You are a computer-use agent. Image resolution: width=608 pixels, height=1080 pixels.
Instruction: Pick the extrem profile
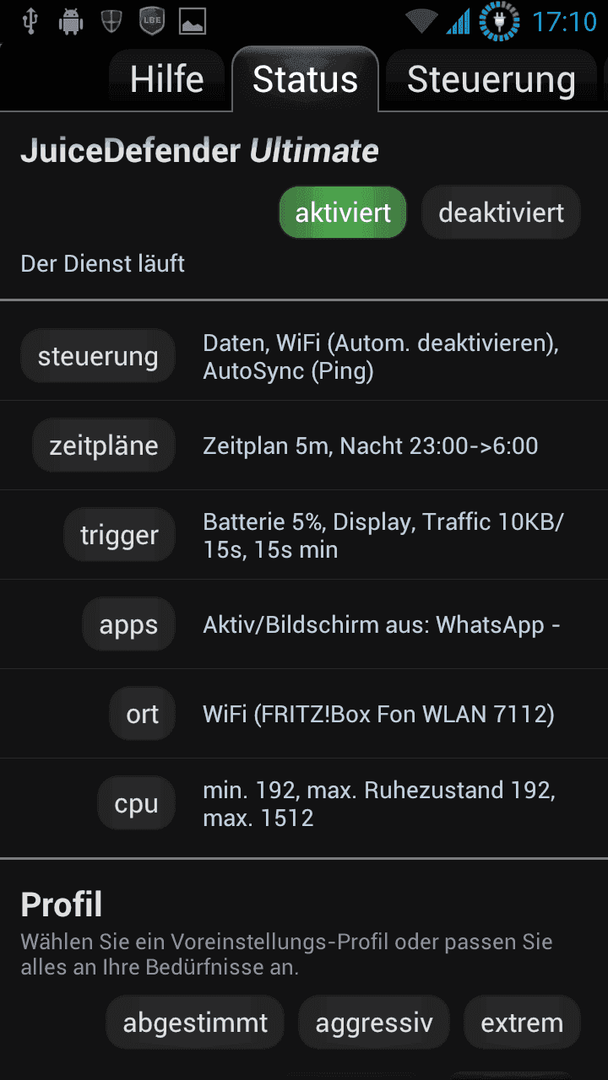coord(522,1023)
